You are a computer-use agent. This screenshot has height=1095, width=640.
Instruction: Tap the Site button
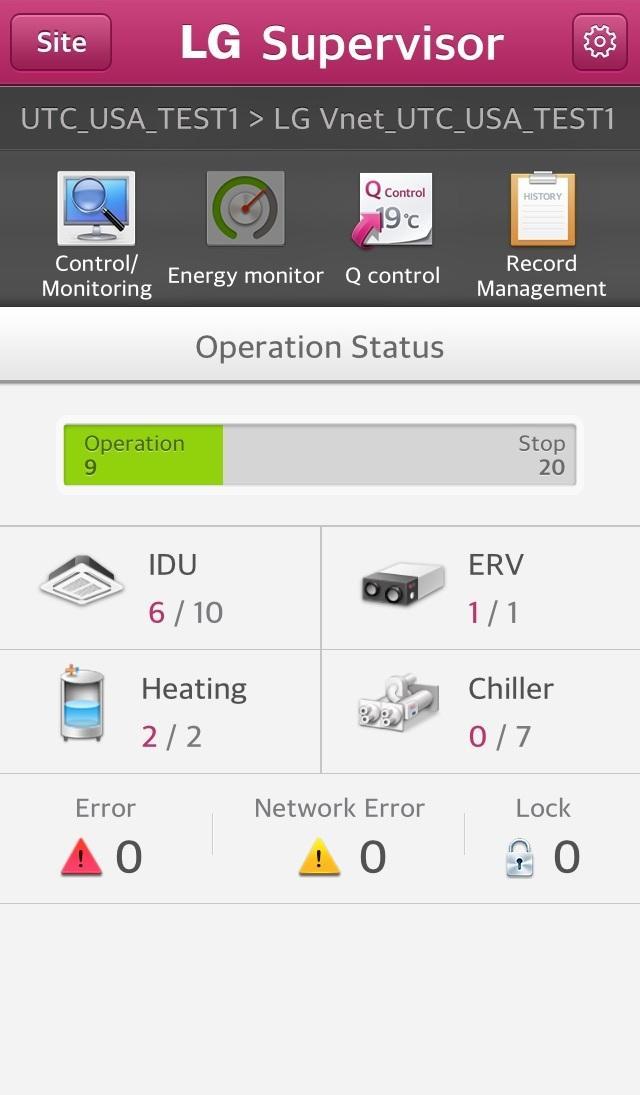tap(61, 42)
